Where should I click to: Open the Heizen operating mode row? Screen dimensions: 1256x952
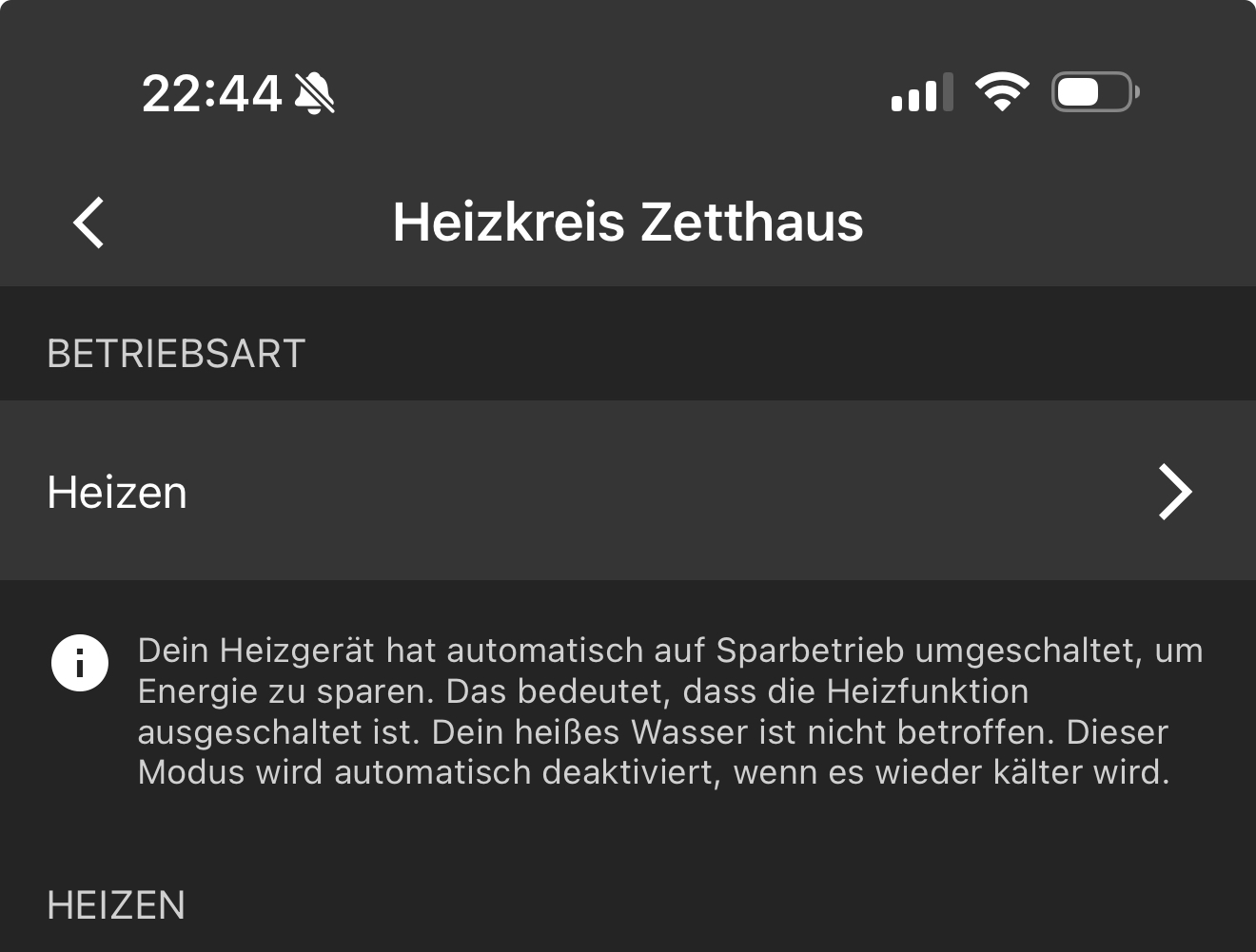click(x=628, y=492)
